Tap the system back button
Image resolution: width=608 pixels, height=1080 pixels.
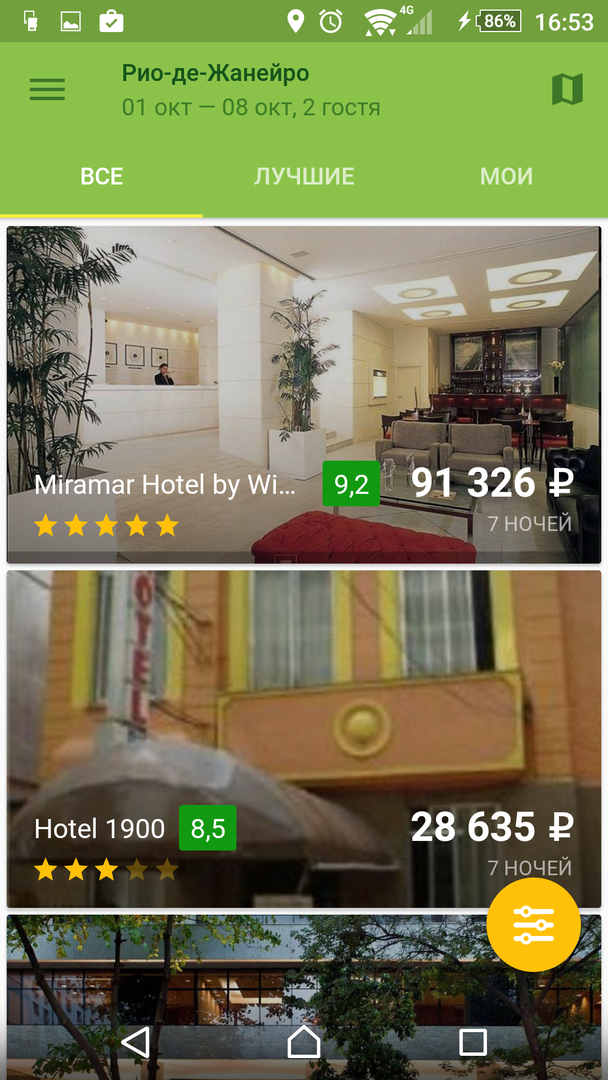pos(135,1043)
